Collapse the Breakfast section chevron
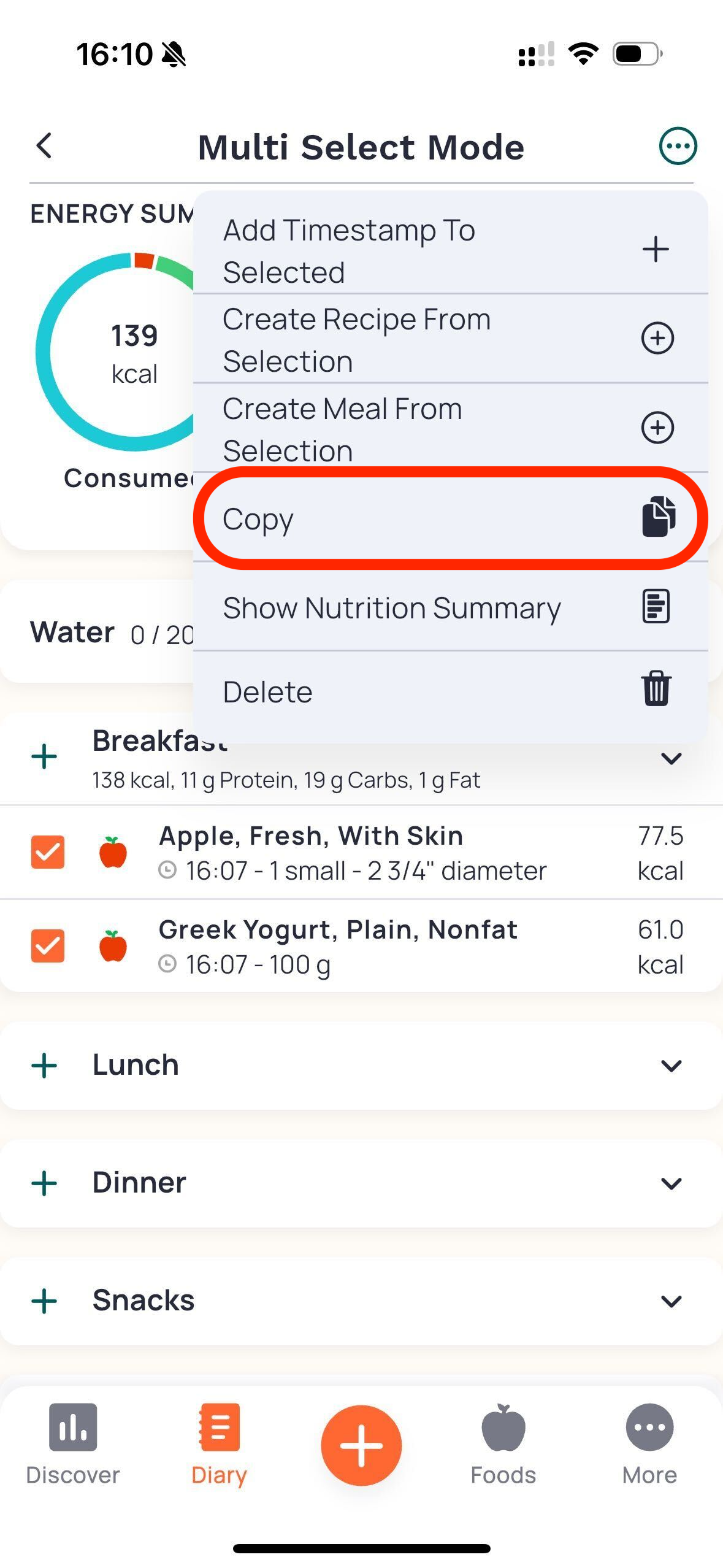 click(x=671, y=758)
